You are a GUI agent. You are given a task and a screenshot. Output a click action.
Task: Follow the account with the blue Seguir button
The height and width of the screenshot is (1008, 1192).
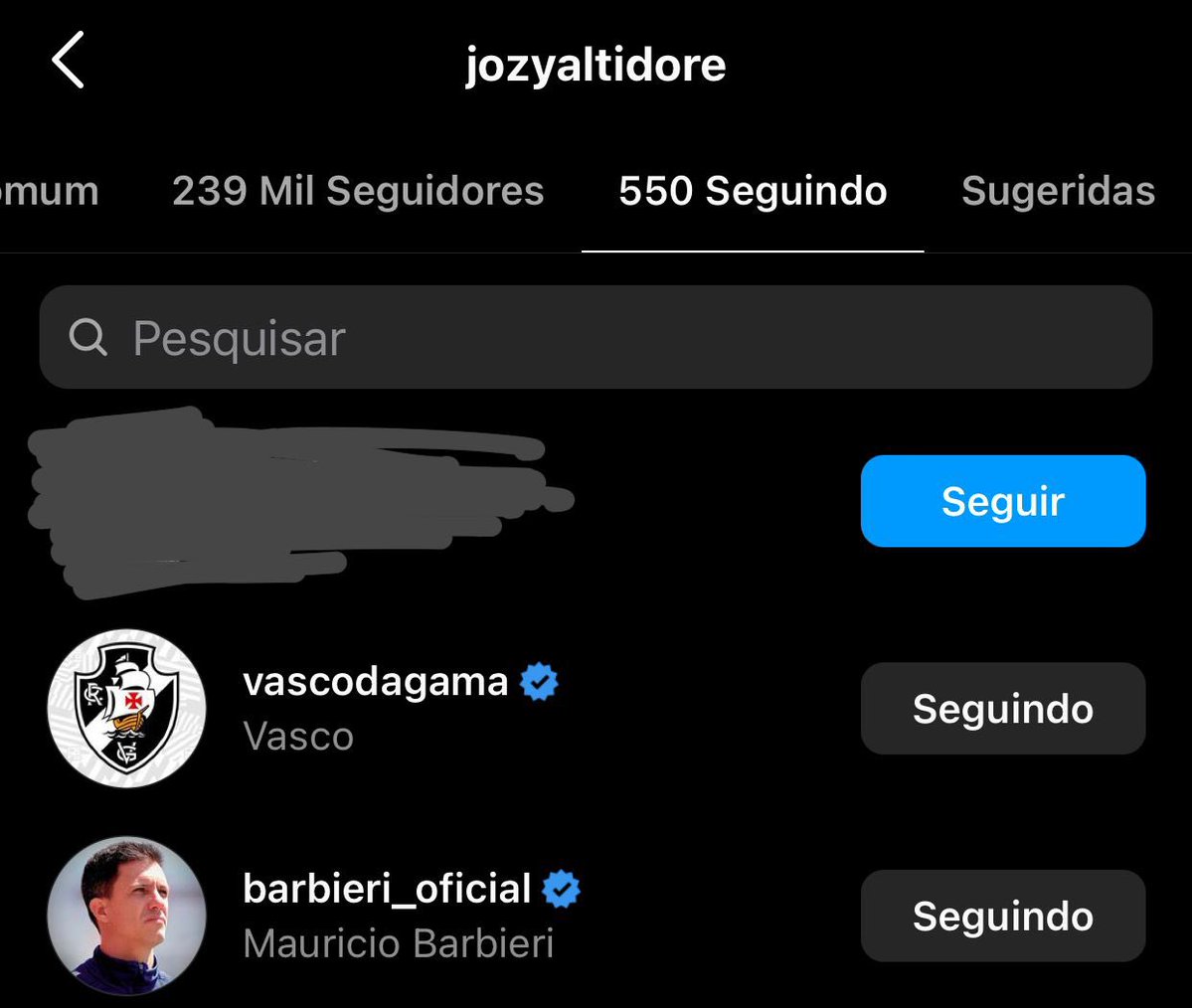(x=1002, y=501)
